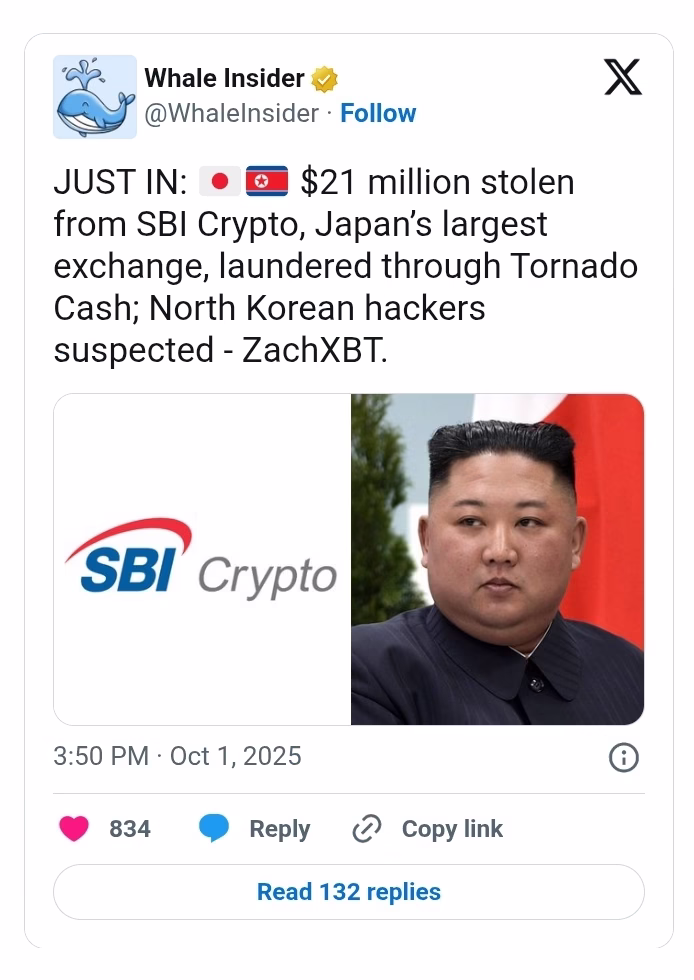Open the X logo link
This screenshot has width=694, height=980.
click(x=622, y=78)
